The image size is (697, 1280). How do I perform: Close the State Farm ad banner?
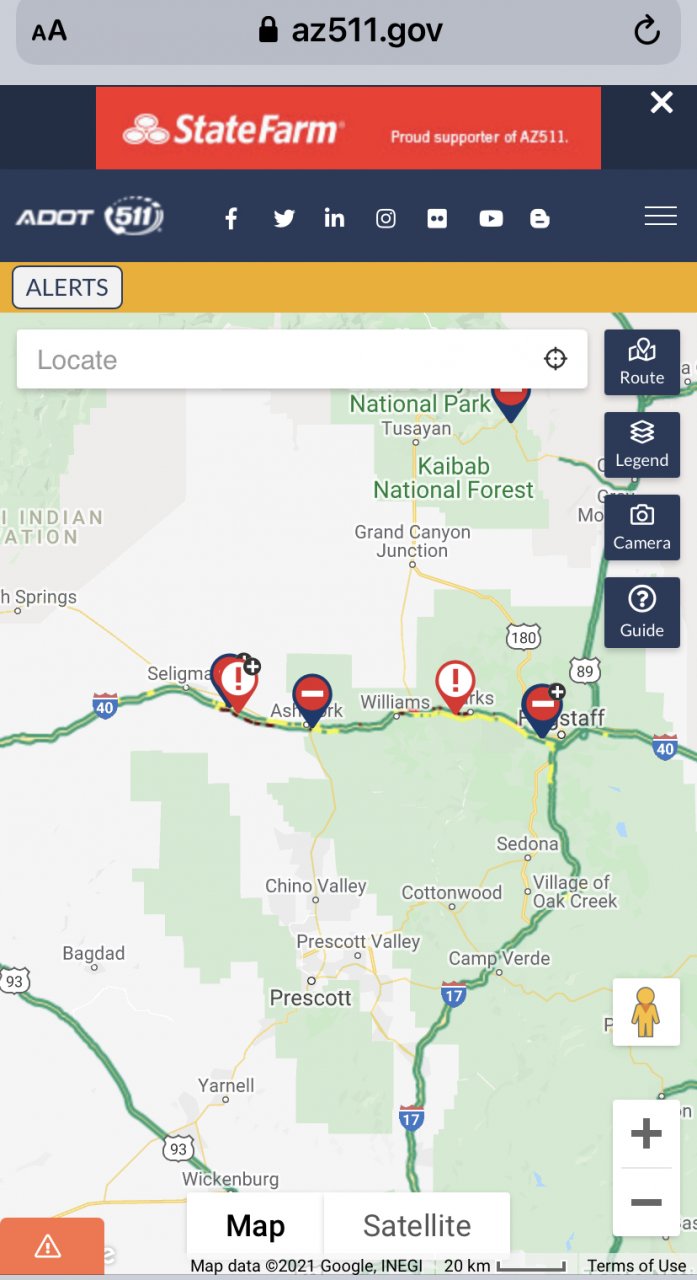click(x=661, y=103)
